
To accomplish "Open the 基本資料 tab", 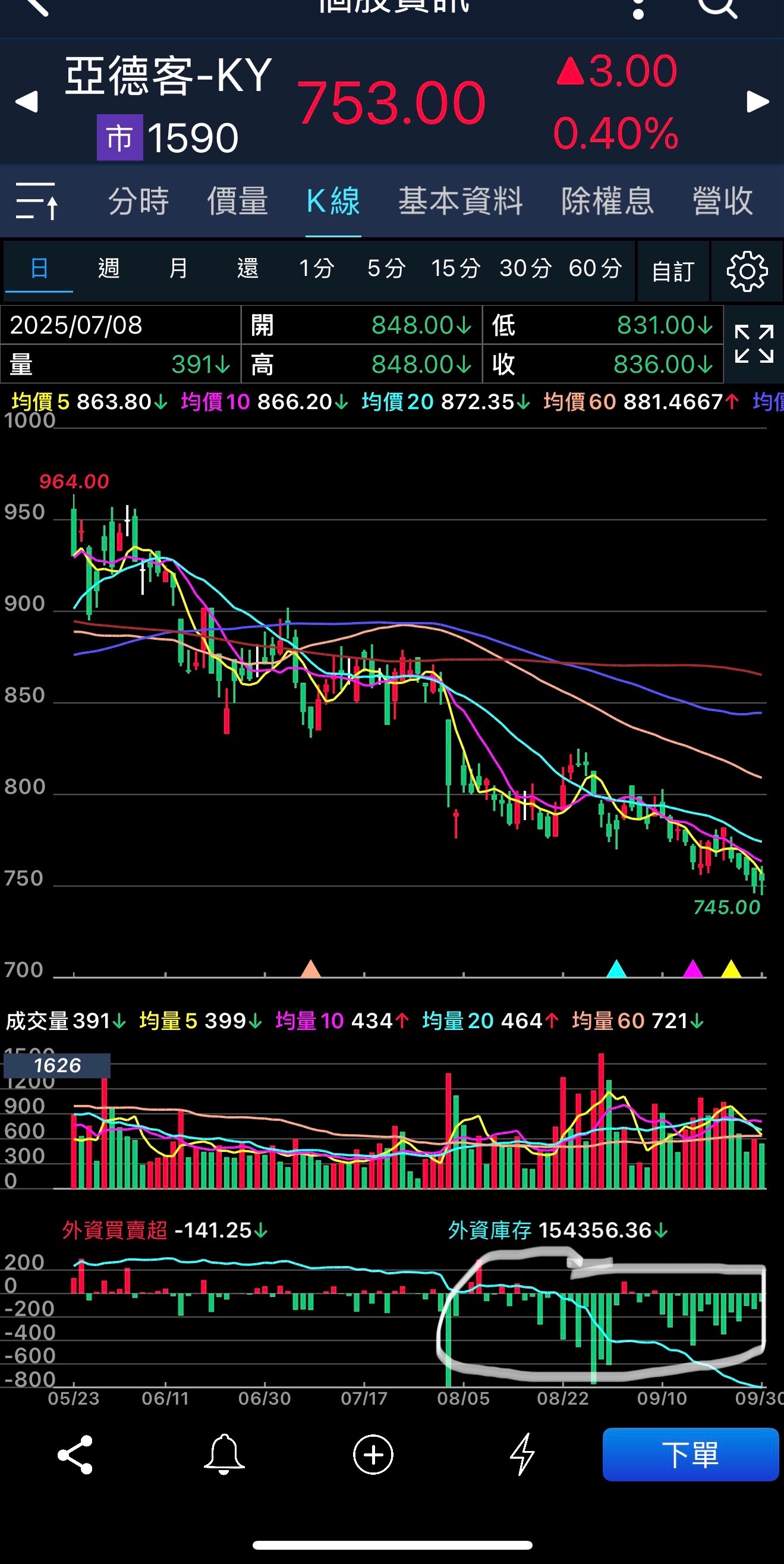I will pos(461,201).
